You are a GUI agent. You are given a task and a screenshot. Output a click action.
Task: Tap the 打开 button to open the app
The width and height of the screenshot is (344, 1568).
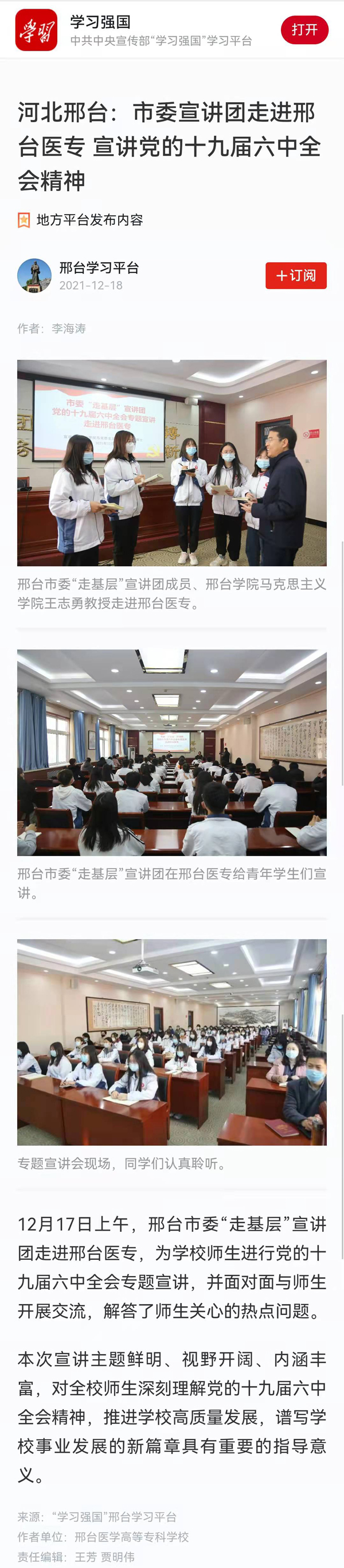[x=304, y=30]
